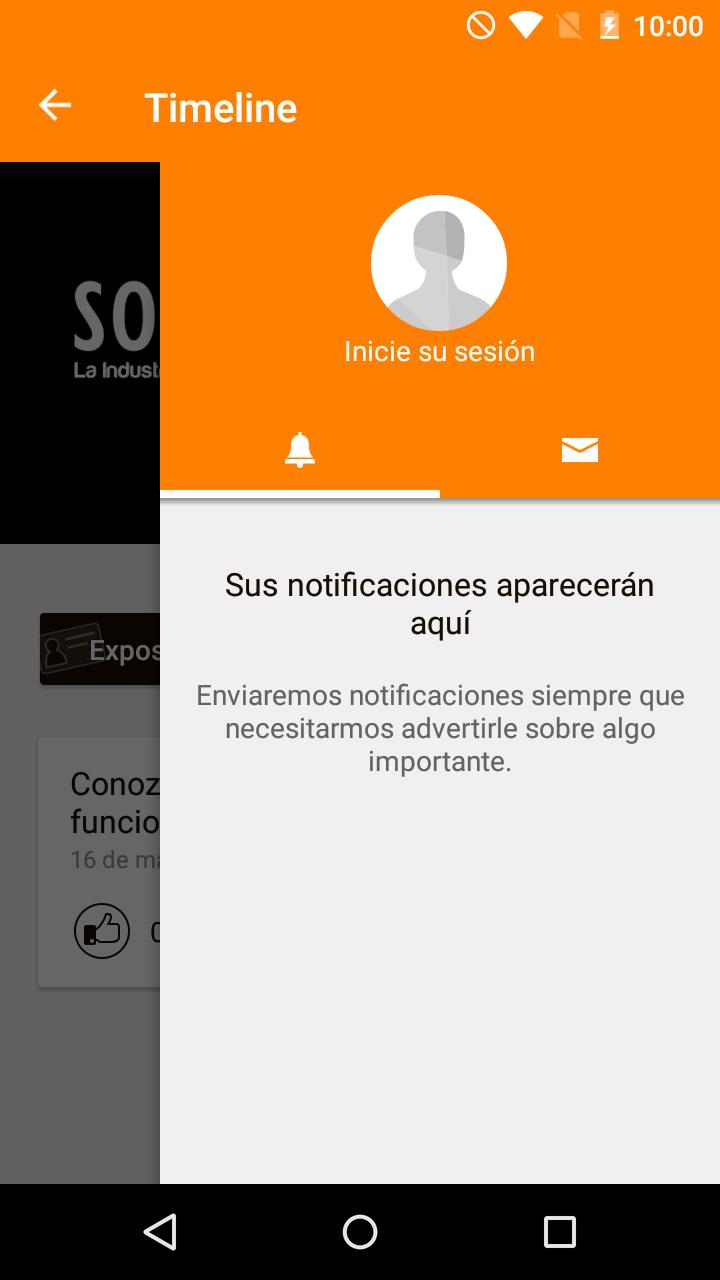Show recent apps
This screenshot has height=1280, width=720.
coord(560,1232)
